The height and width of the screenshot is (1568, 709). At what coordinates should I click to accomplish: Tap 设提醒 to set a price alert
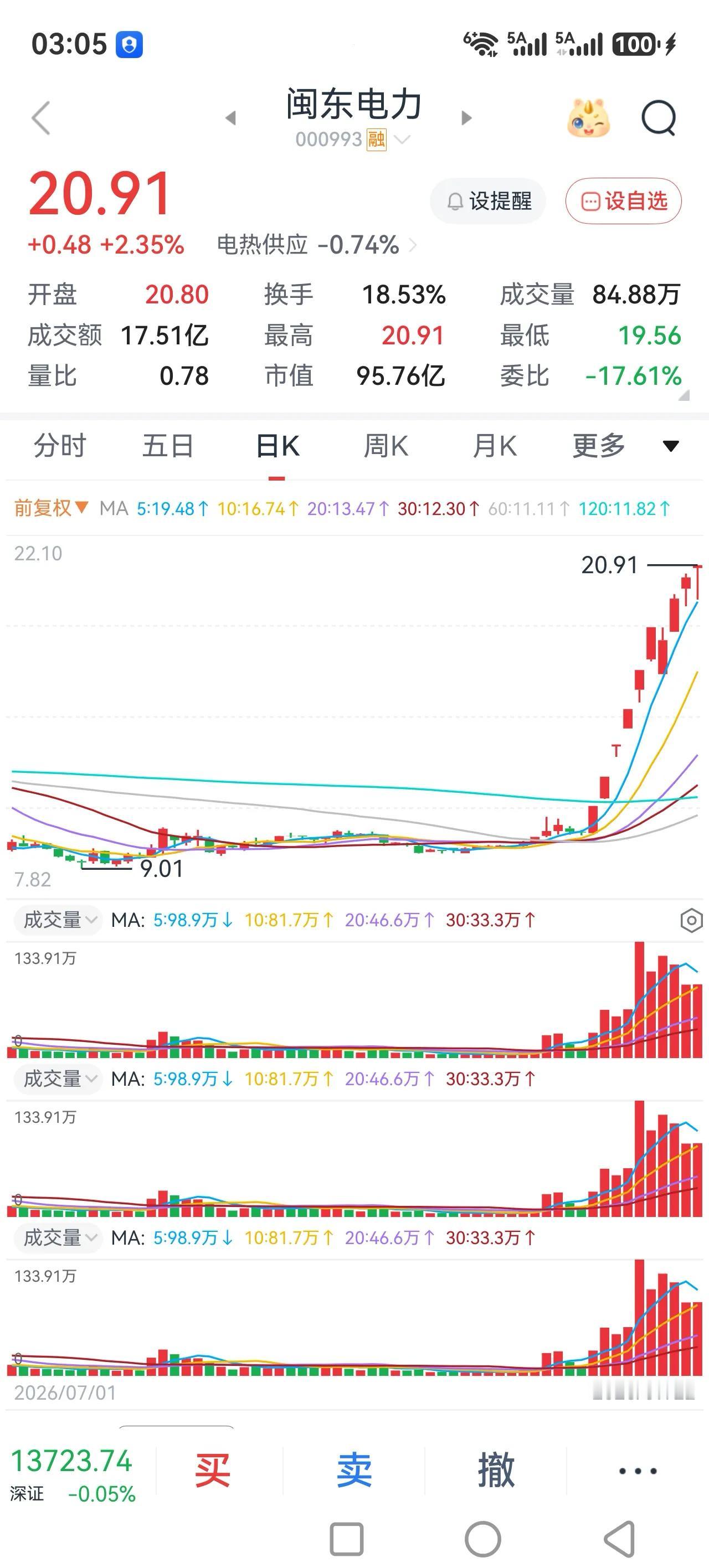pos(489,201)
